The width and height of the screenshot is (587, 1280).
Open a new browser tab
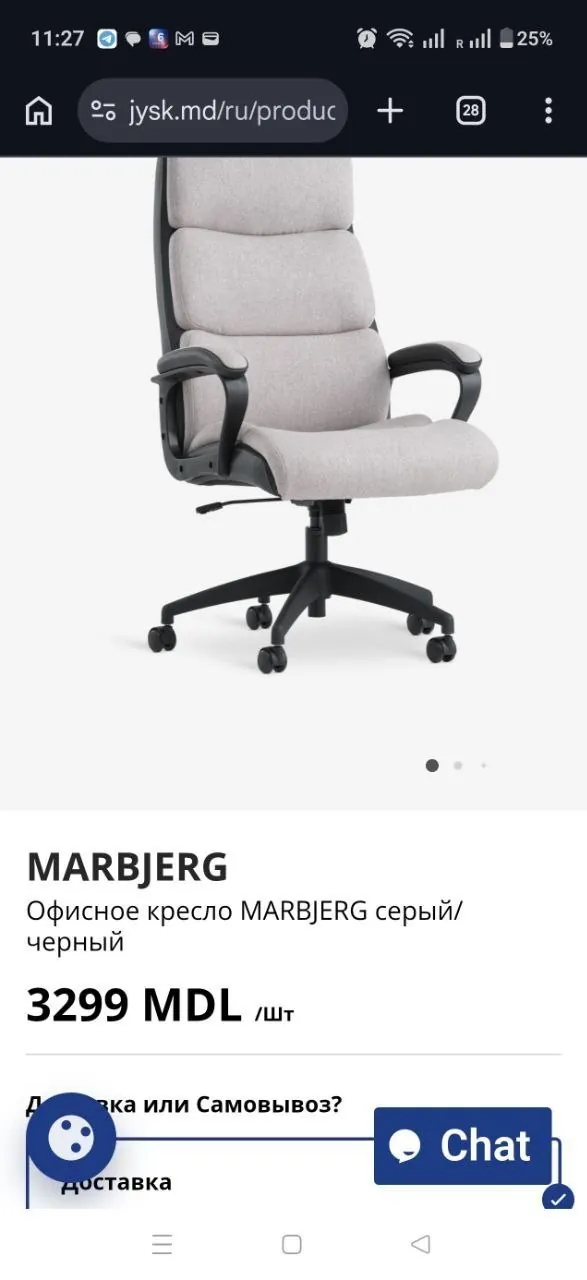(390, 111)
